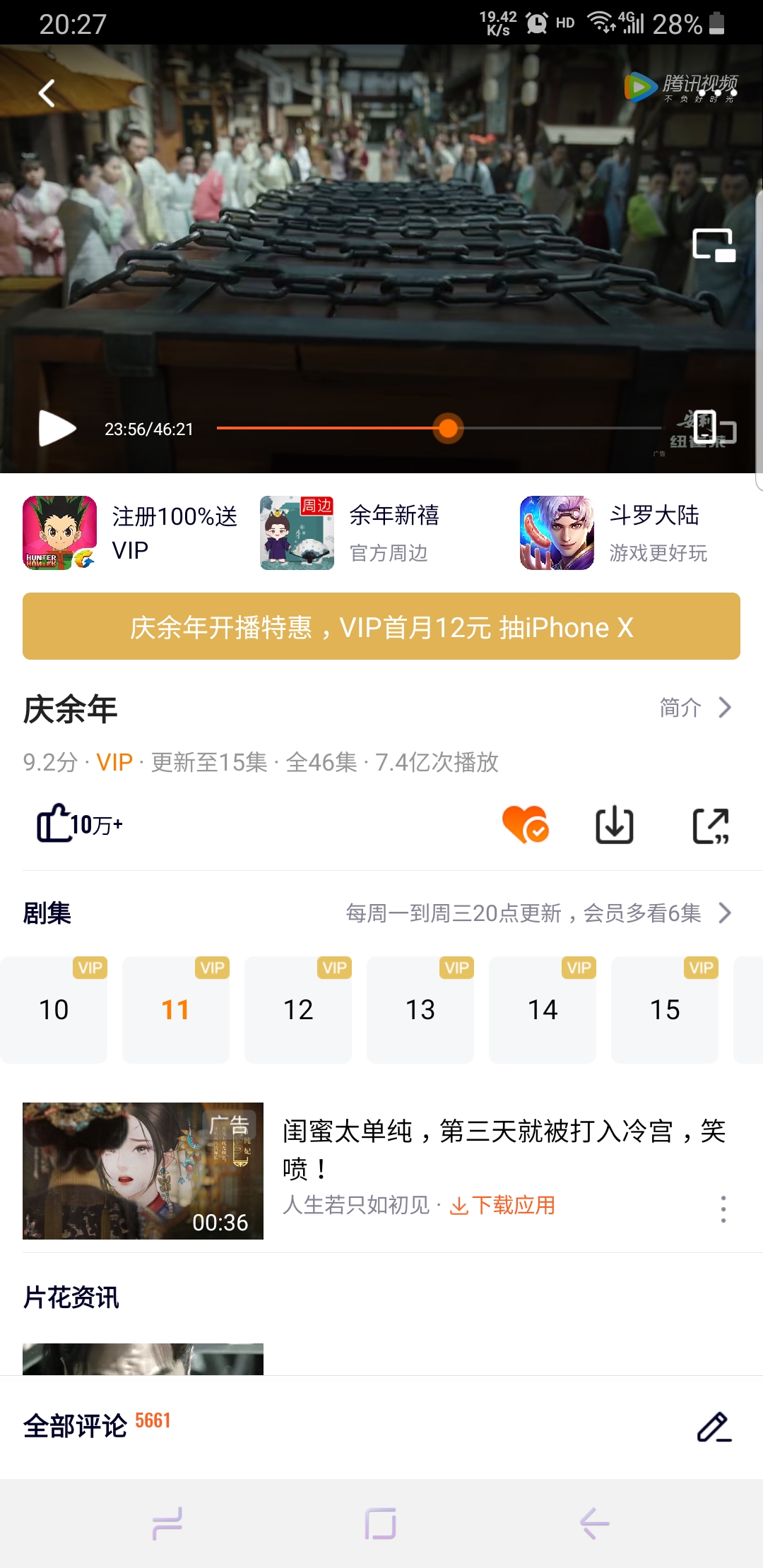This screenshot has width=763, height=1568.
Task: Enable picture-in-picture mini window
Action: 714,246
